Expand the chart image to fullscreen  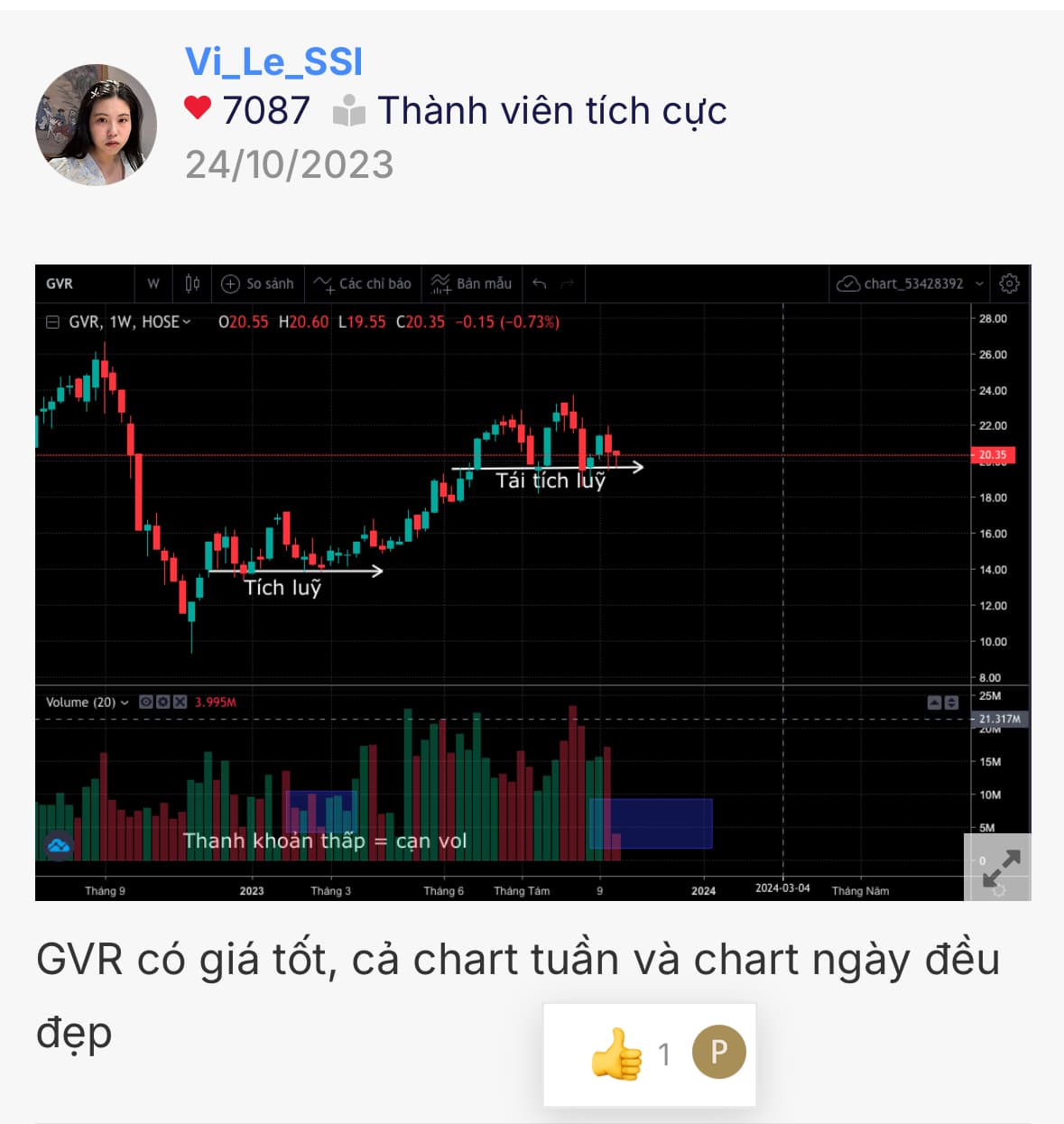pos(1000,868)
